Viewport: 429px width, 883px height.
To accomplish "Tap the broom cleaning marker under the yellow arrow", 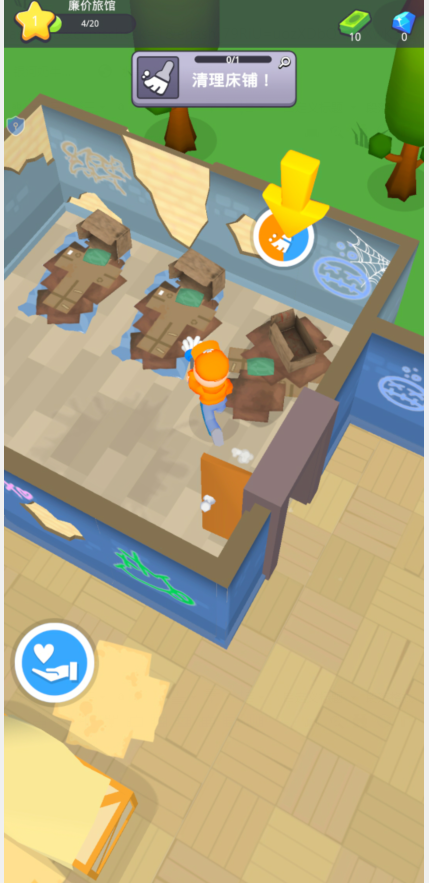I will pyautogui.click(x=283, y=238).
